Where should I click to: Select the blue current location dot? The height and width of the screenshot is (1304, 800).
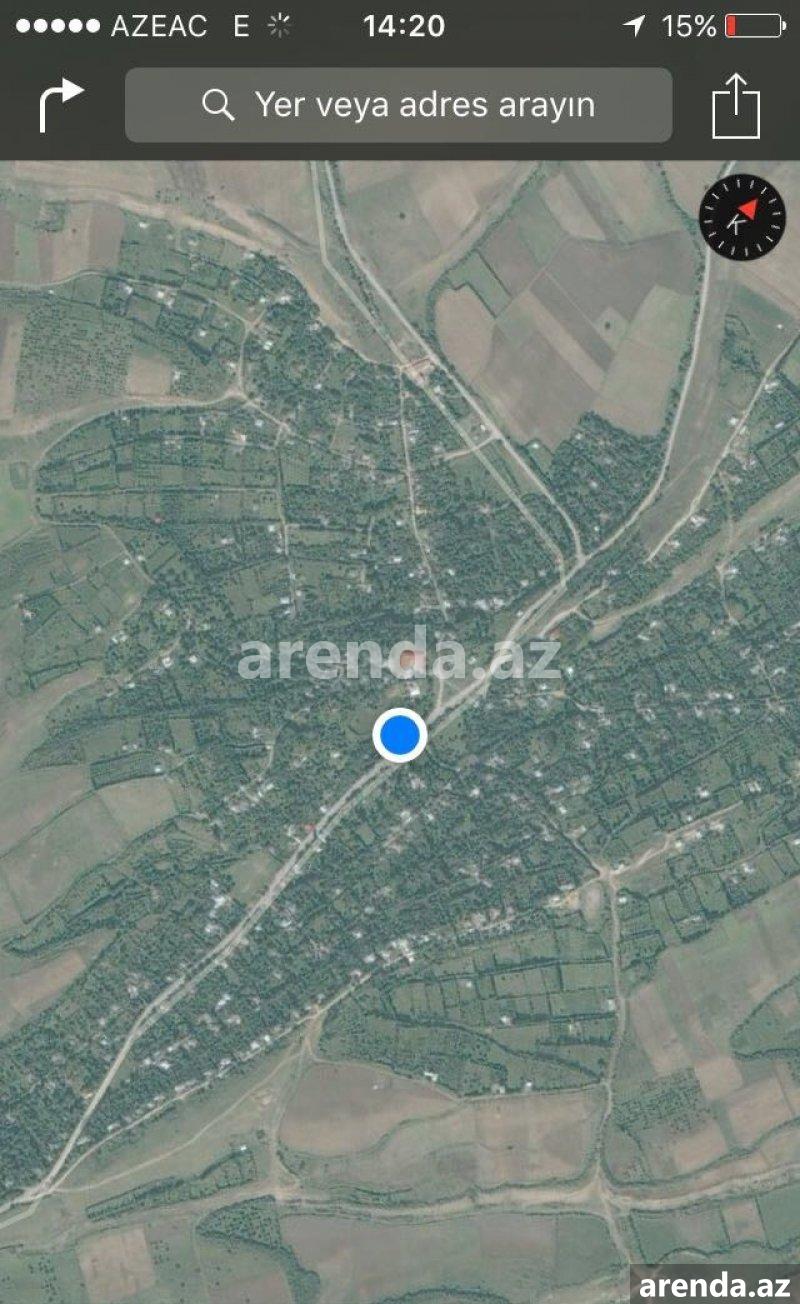pyautogui.click(x=400, y=735)
